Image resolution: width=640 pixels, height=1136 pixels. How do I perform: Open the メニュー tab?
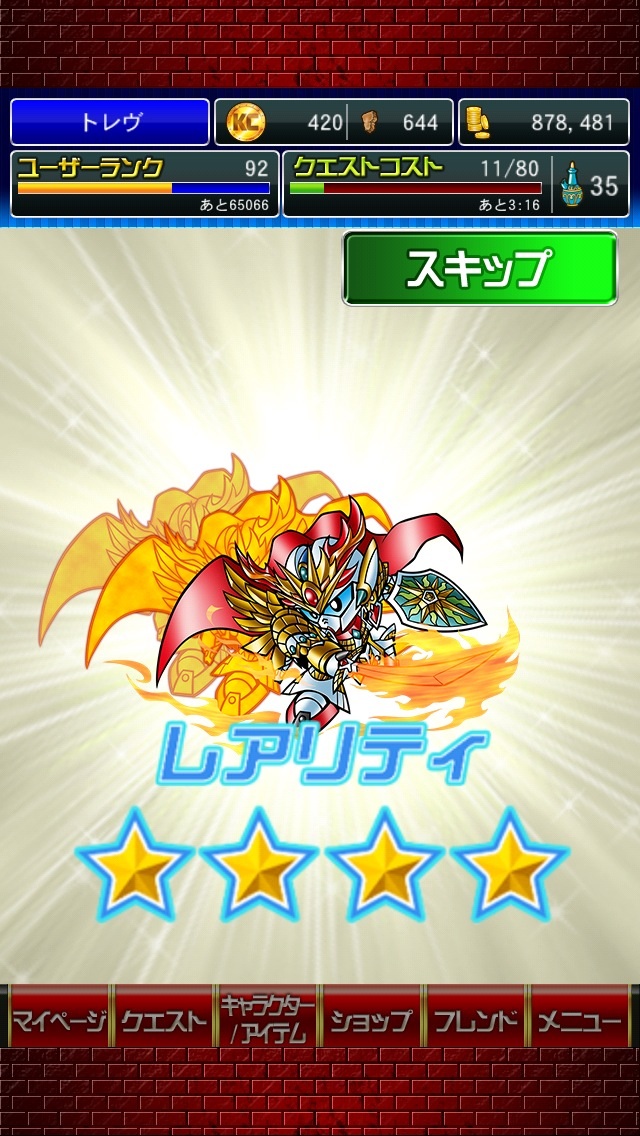point(580,1020)
